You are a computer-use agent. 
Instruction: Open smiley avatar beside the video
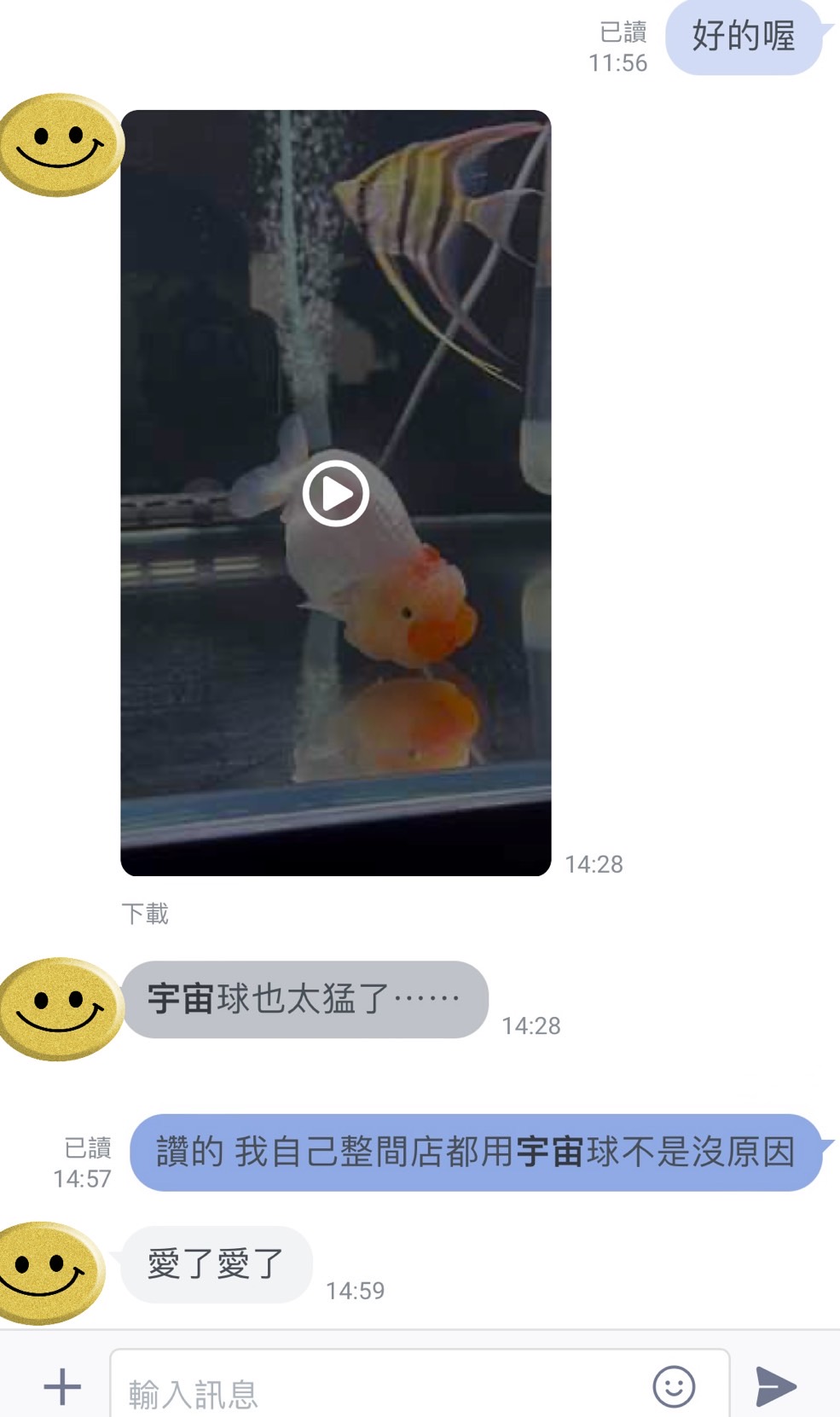click(60, 145)
